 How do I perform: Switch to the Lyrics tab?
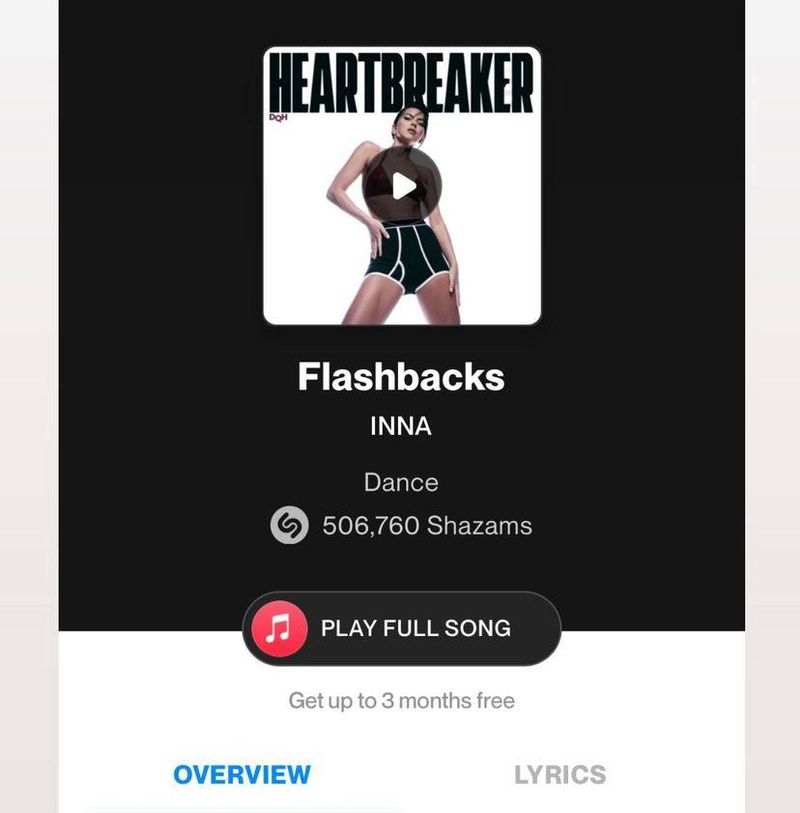coord(560,774)
